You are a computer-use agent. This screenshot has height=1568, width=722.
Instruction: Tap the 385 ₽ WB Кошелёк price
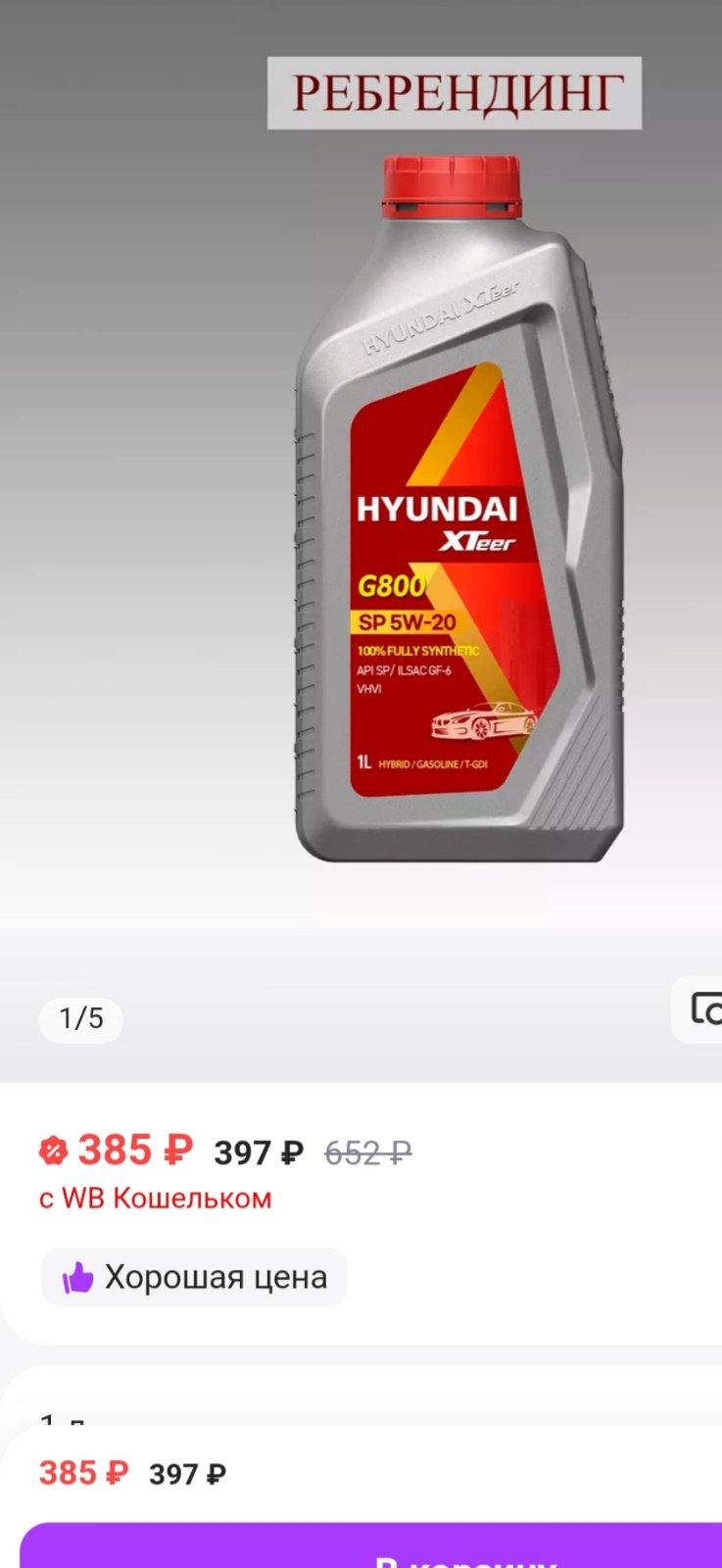pyautogui.click(x=116, y=1150)
